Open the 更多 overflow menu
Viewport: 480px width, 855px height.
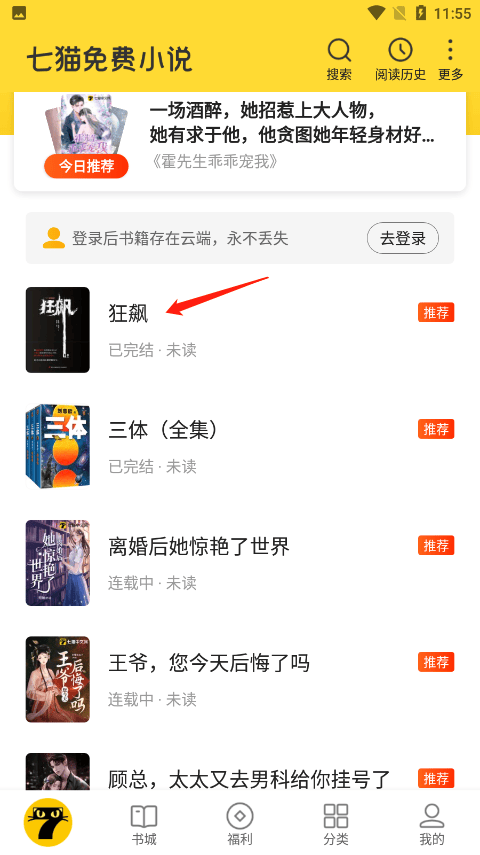pos(450,59)
